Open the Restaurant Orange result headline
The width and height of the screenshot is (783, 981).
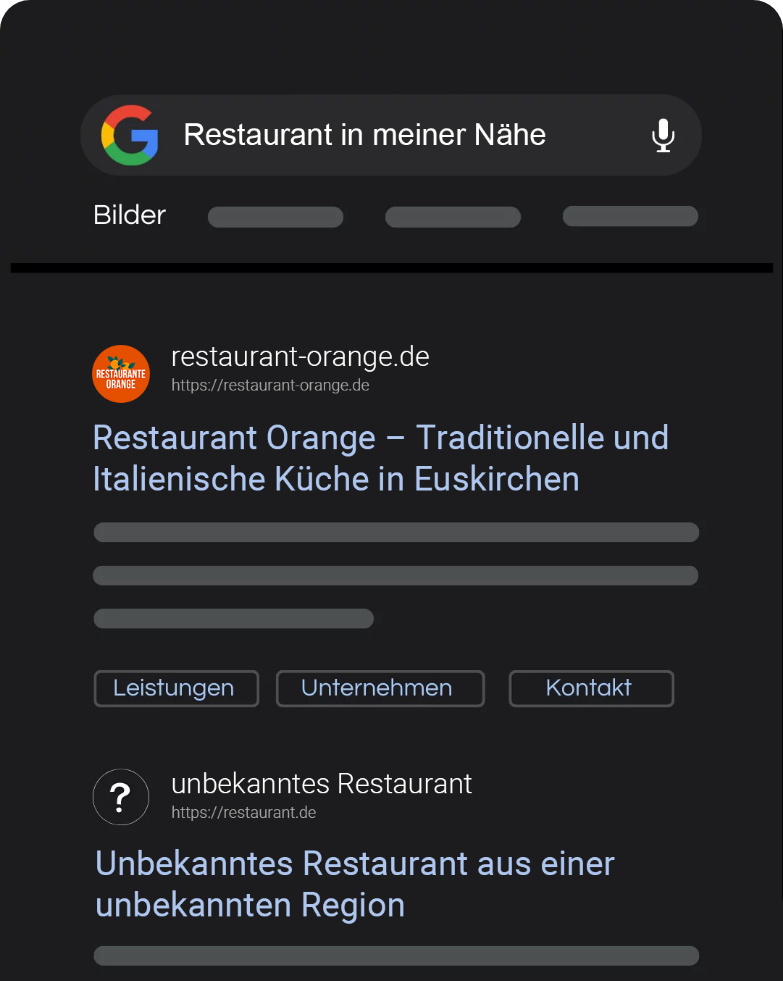coord(380,458)
